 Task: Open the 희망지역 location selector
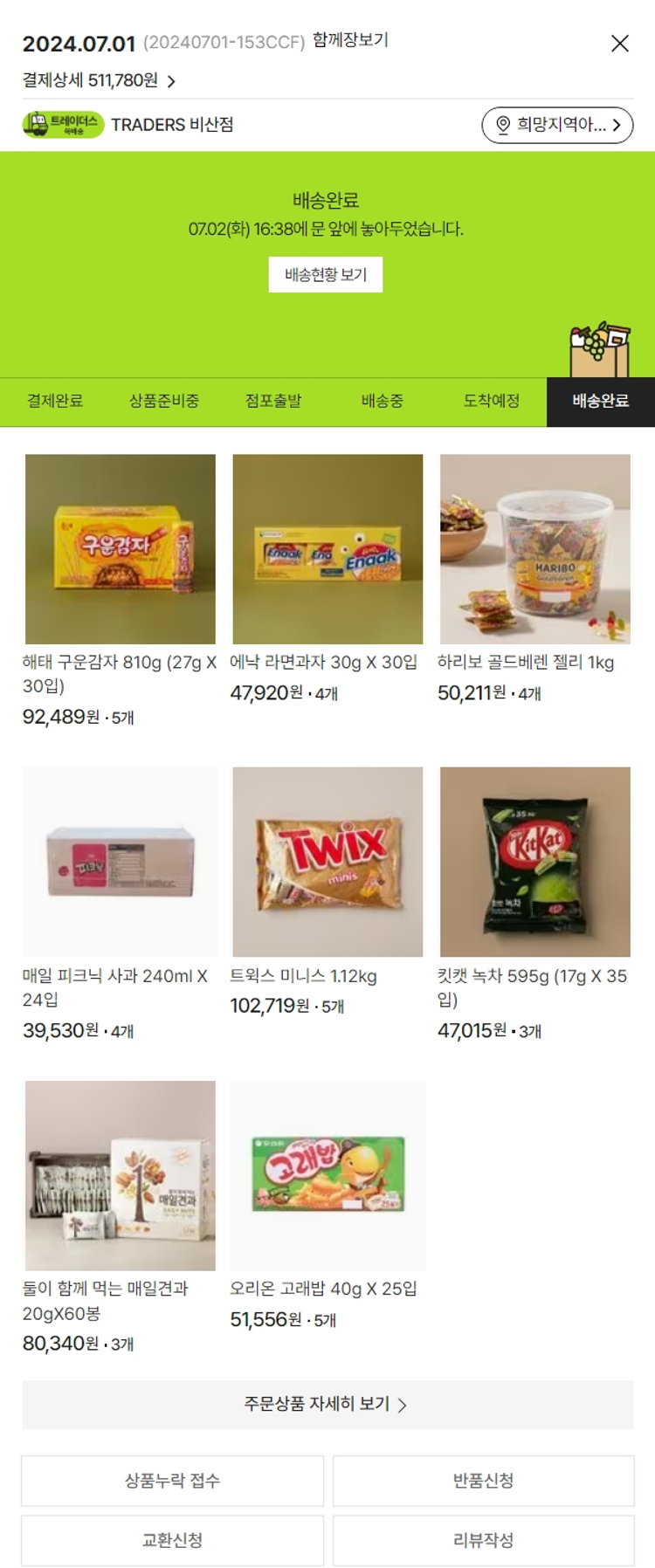[x=556, y=125]
